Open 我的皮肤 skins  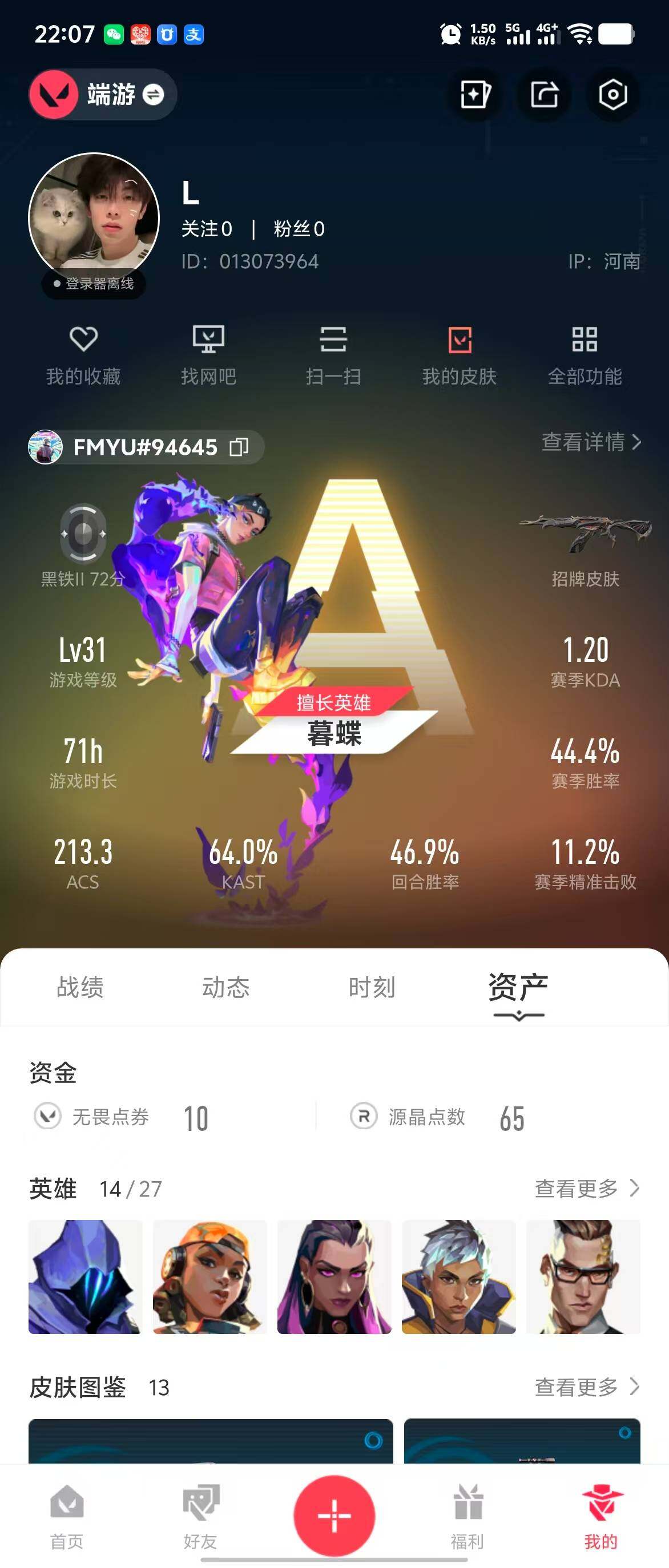coord(460,355)
